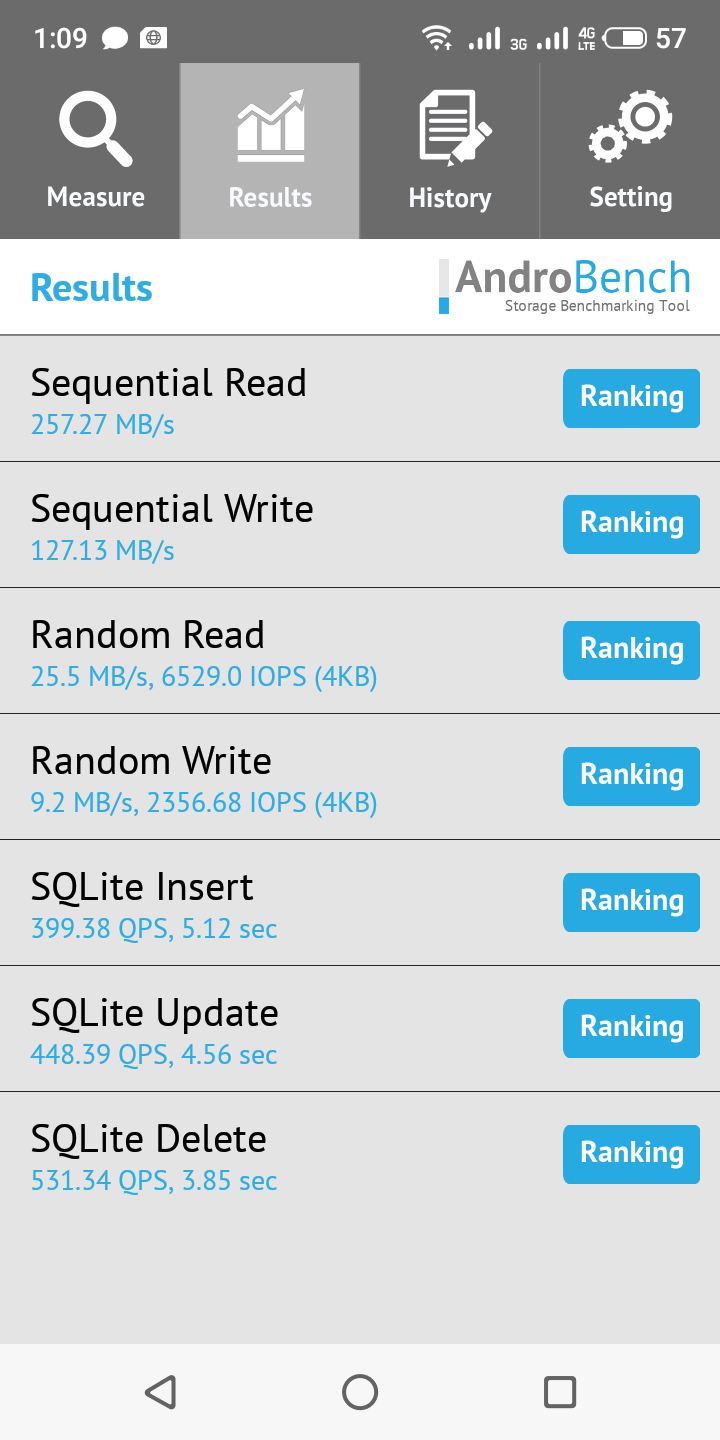Open the History tab
Viewport: 720px width, 1440px height.
[x=450, y=152]
